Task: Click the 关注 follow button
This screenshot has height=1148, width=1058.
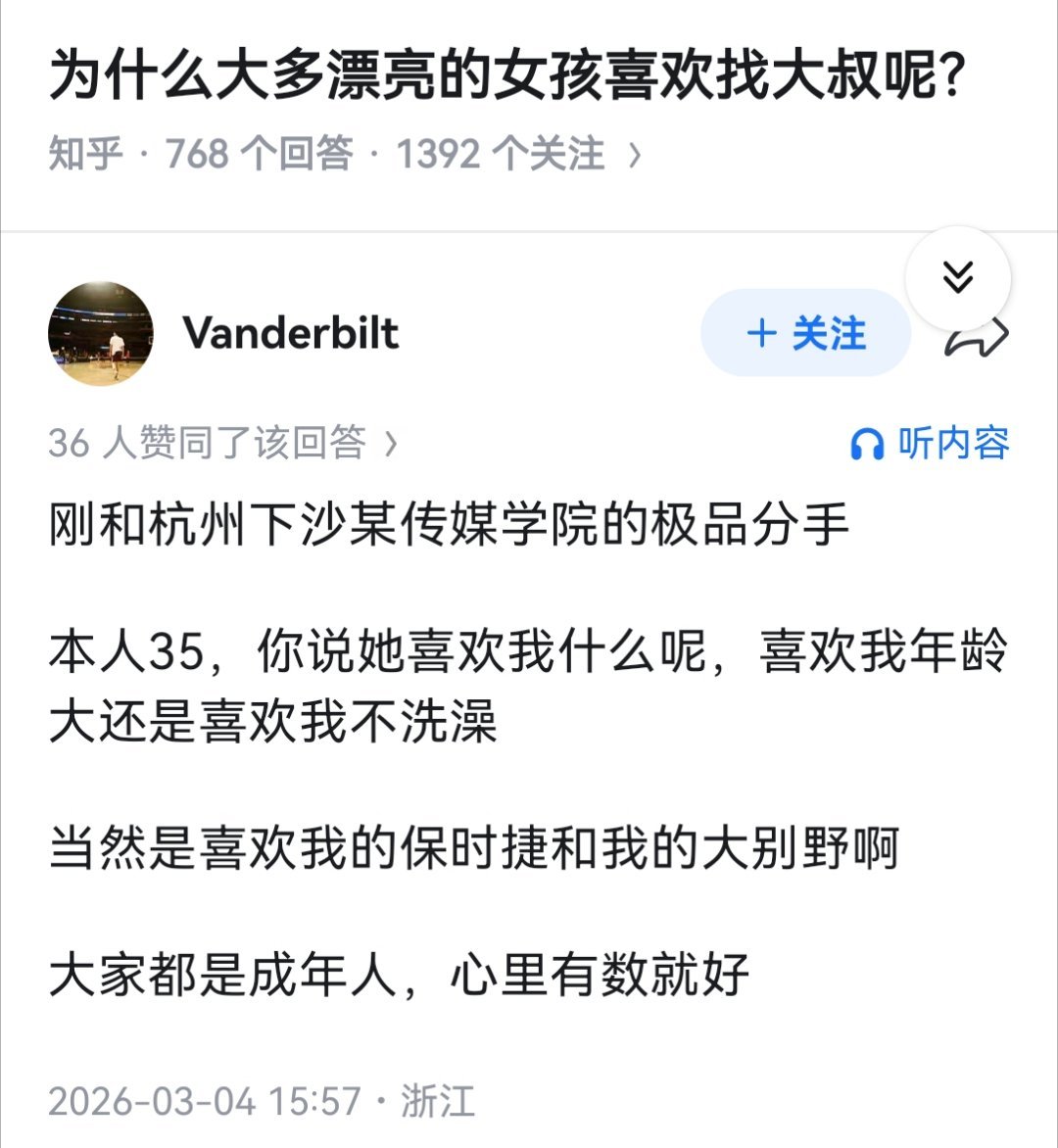Action: [803, 333]
